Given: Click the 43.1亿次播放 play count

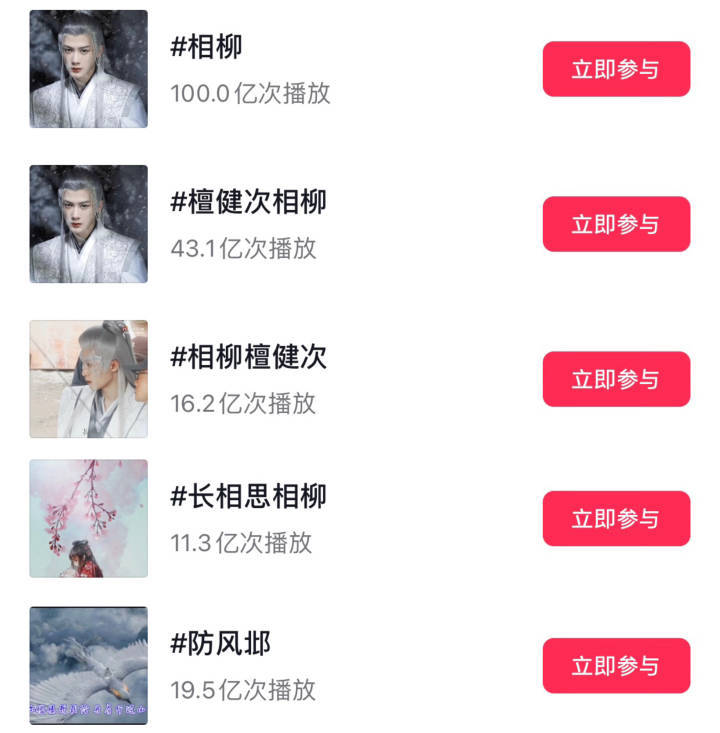Looking at the screenshot, I should tap(246, 247).
